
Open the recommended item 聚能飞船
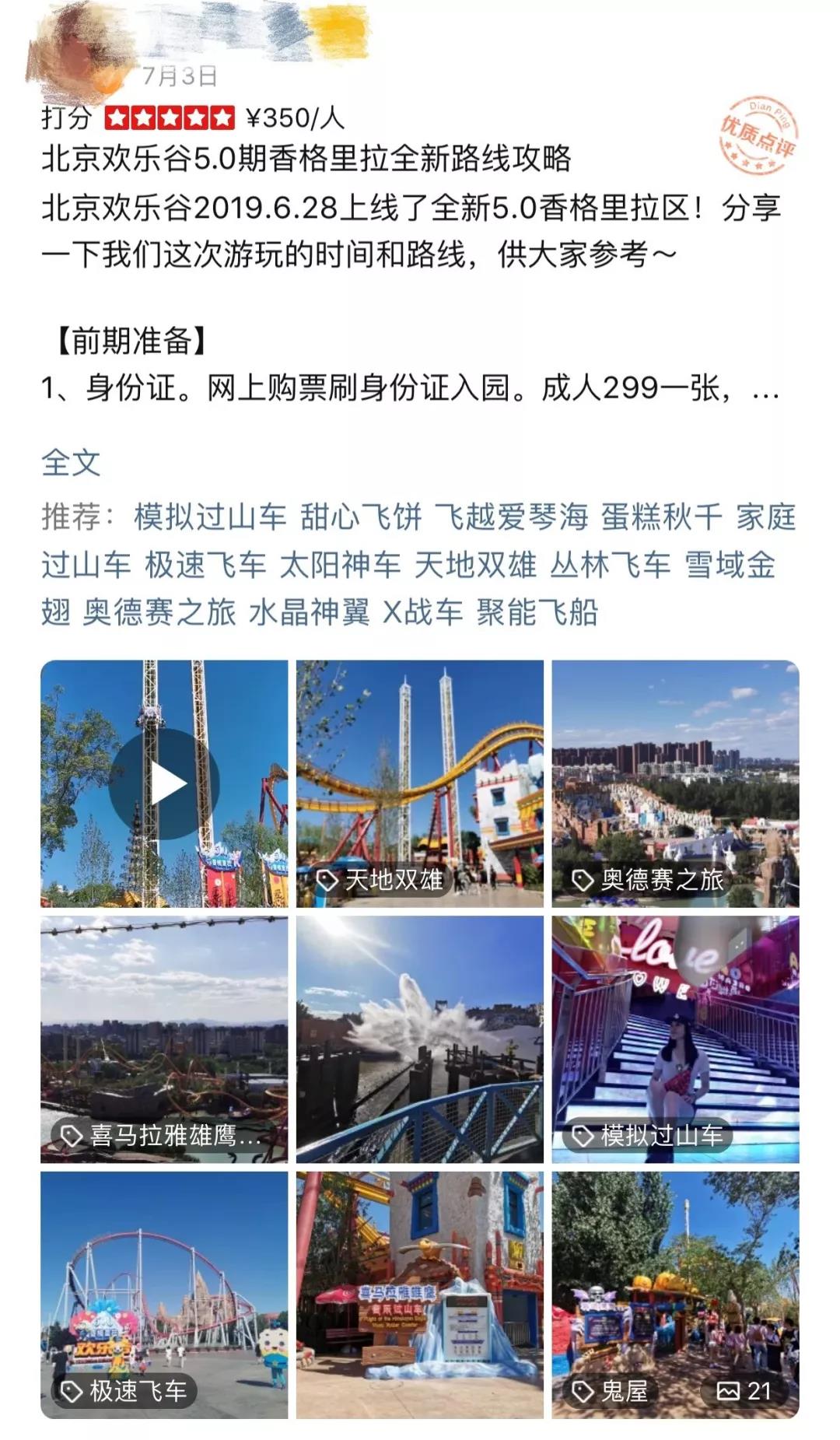tap(537, 613)
